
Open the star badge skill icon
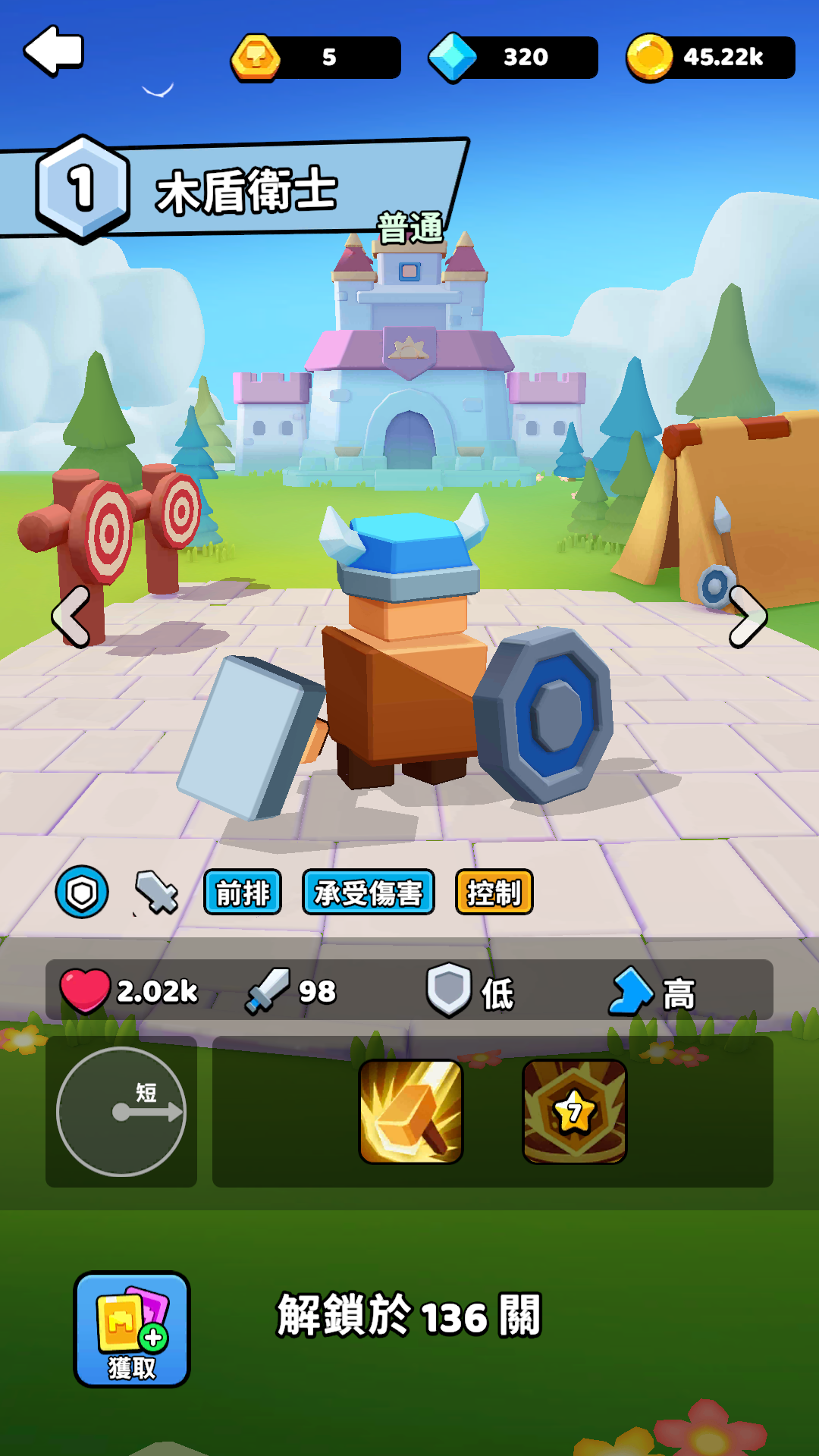[575, 1112]
